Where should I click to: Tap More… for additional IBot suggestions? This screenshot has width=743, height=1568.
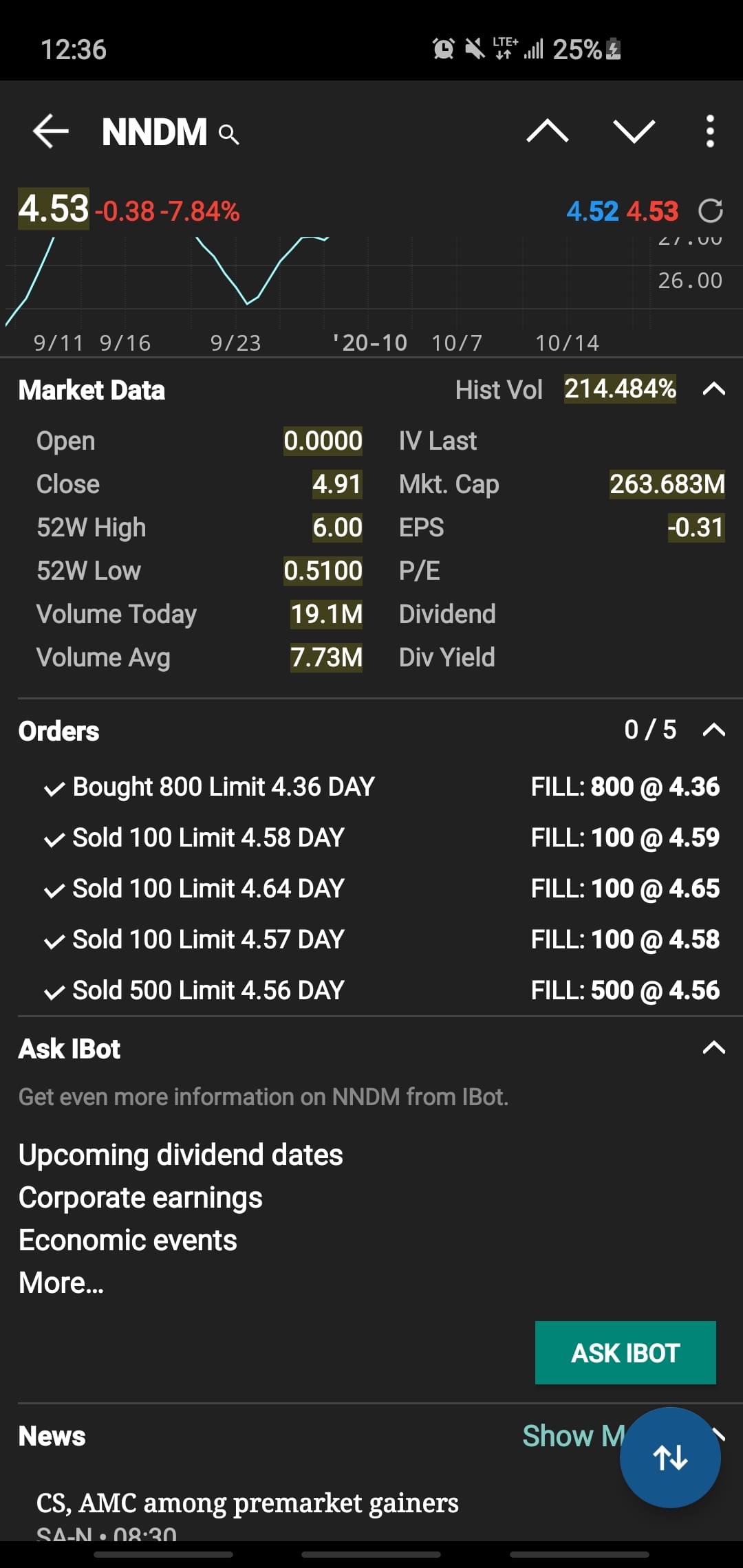click(x=61, y=1283)
